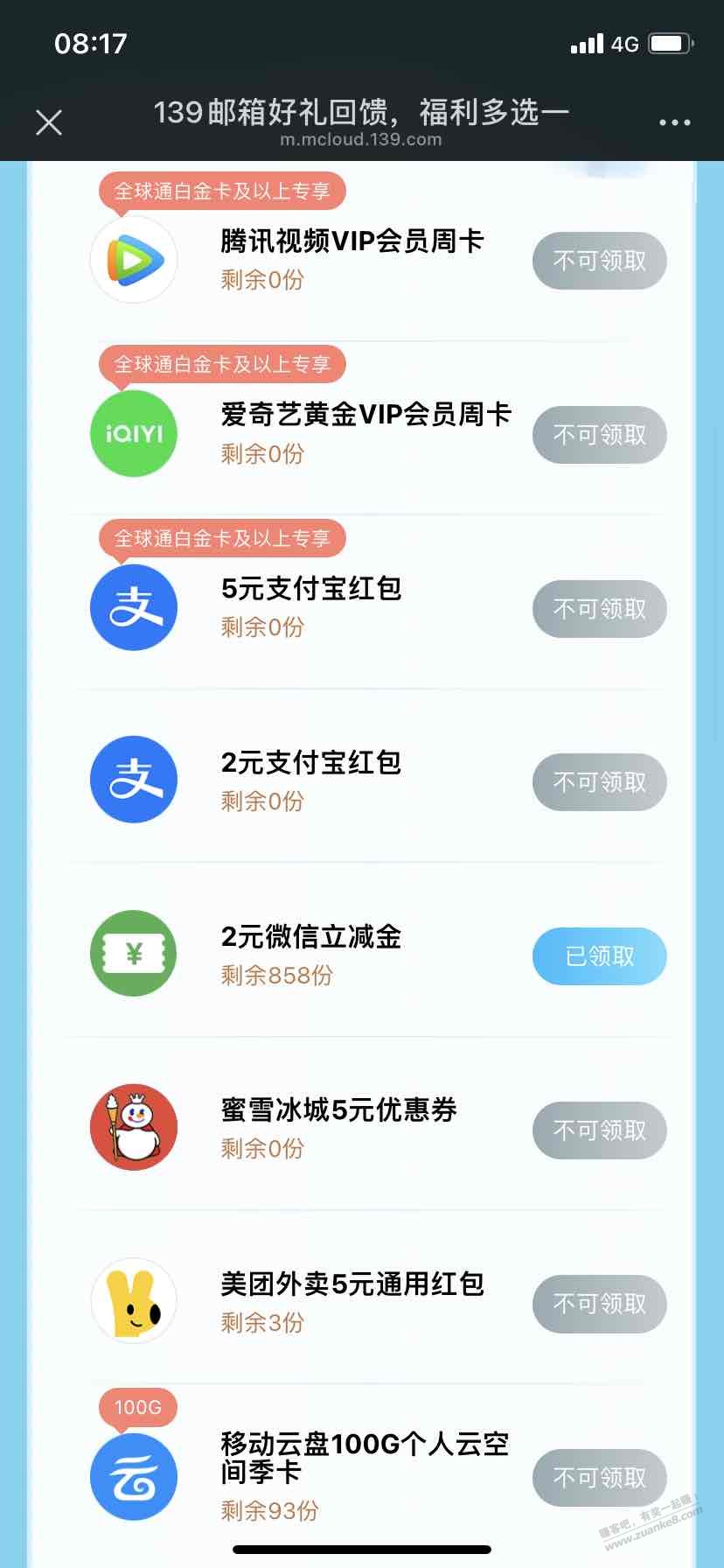Tap 已领取 button for 2元微信立减金
This screenshot has height=1568, width=724.
[599, 956]
